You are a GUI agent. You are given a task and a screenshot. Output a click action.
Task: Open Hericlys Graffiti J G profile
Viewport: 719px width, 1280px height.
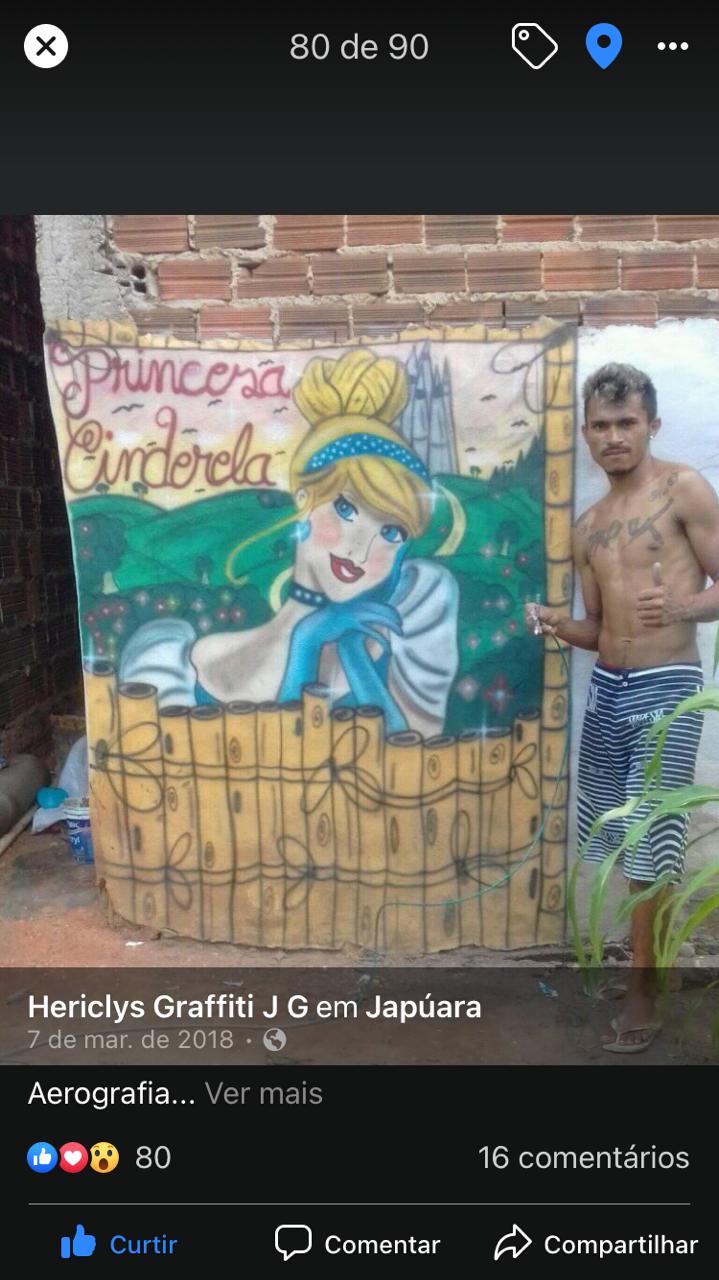tap(167, 1006)
